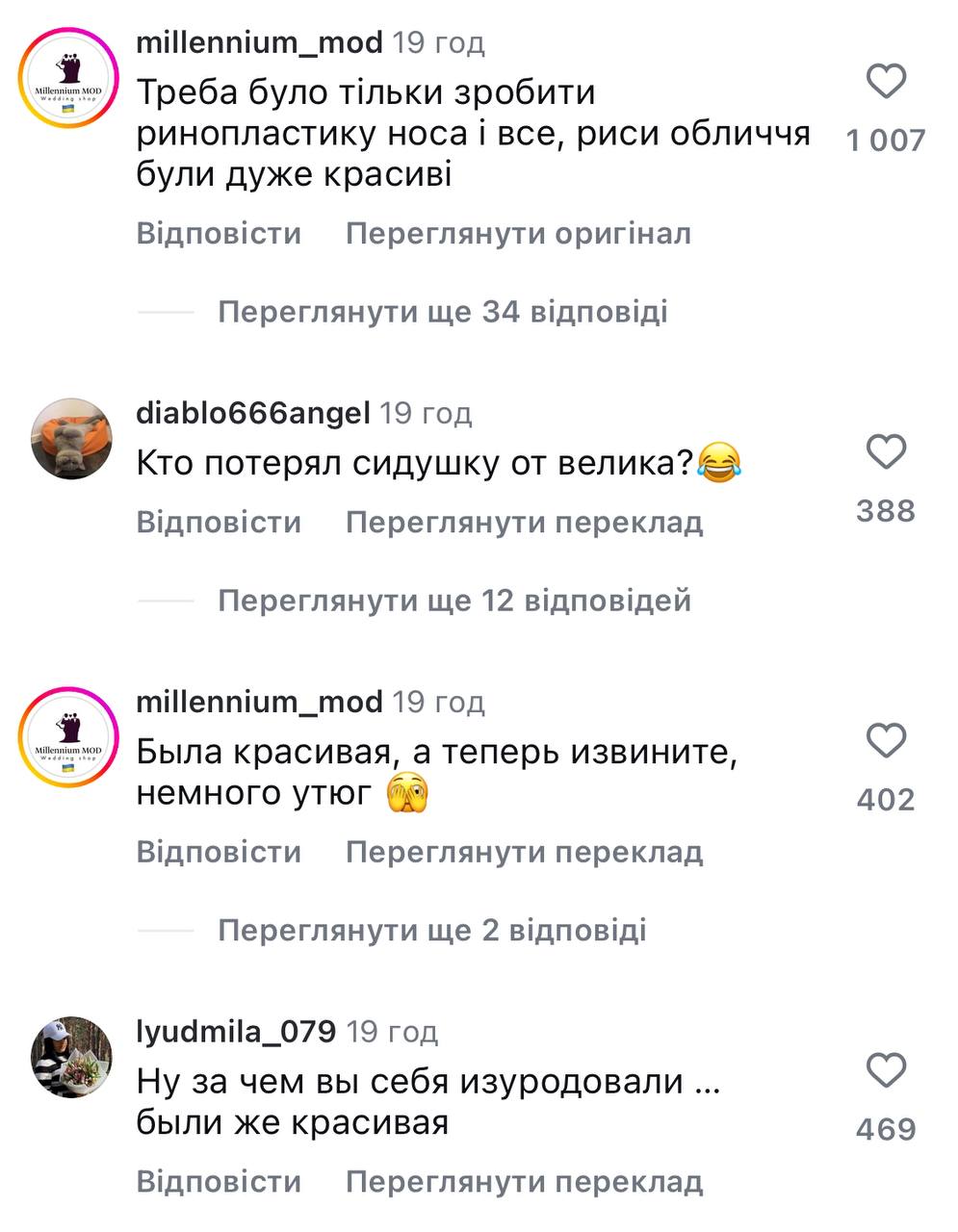Open the lyudmila_079 username link
The image size is (958, 1232).
(x=236, y=1032)
